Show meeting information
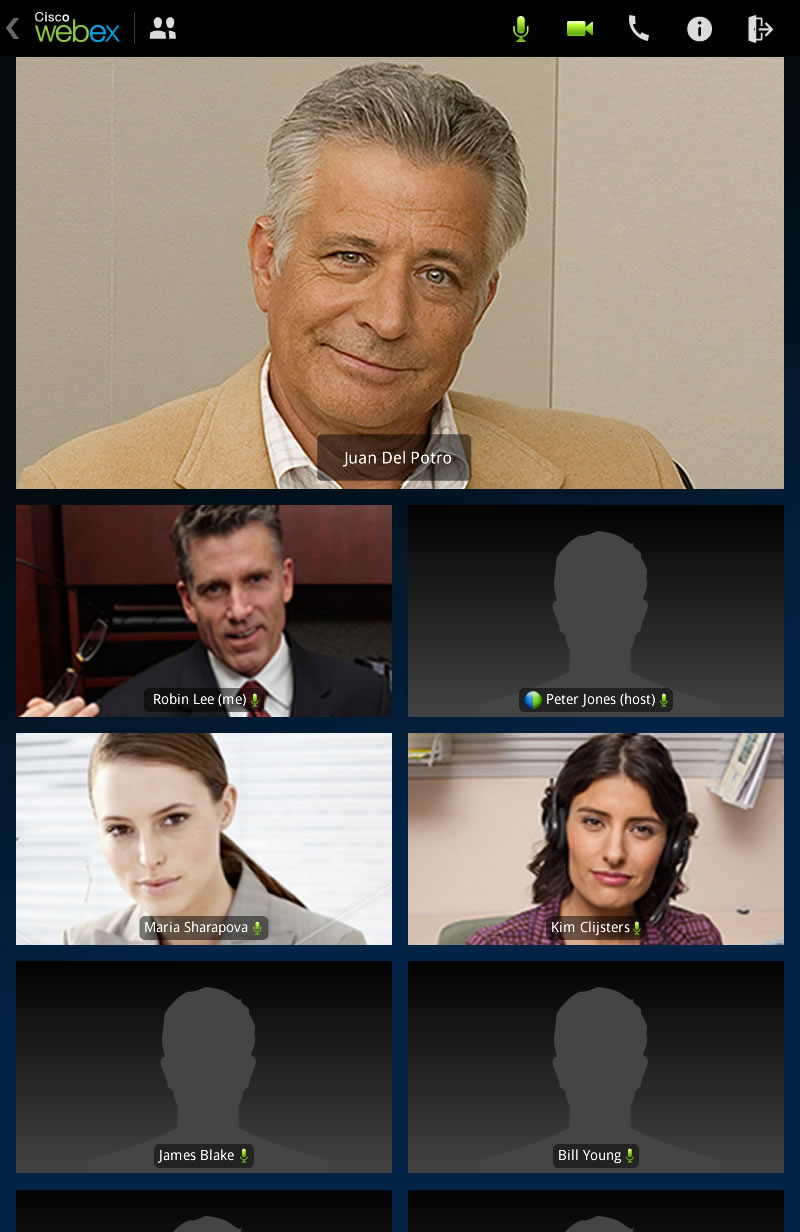This screenshot has width=800, height=1232. click(x=699, y=29)
